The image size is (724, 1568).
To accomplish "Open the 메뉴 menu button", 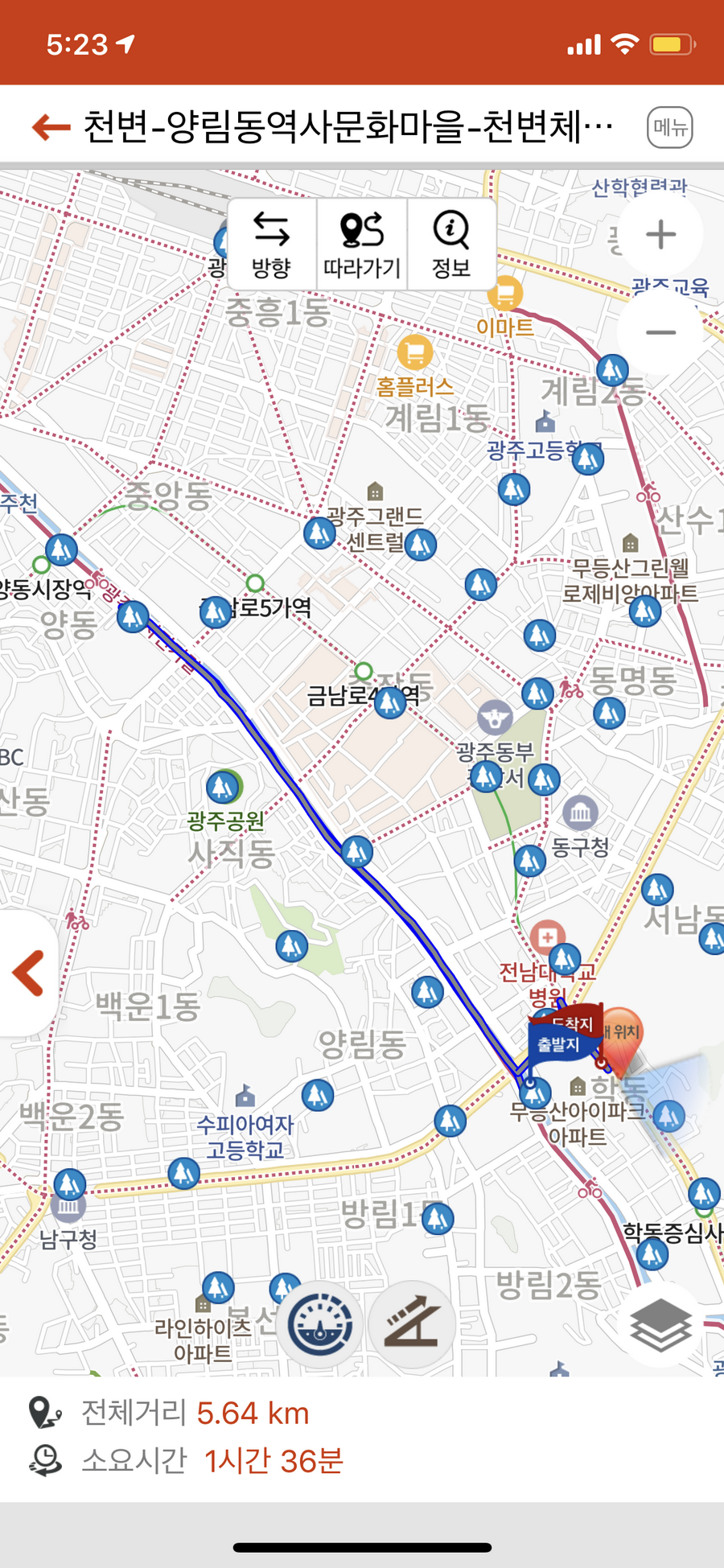I will click(x=669, y=127).
